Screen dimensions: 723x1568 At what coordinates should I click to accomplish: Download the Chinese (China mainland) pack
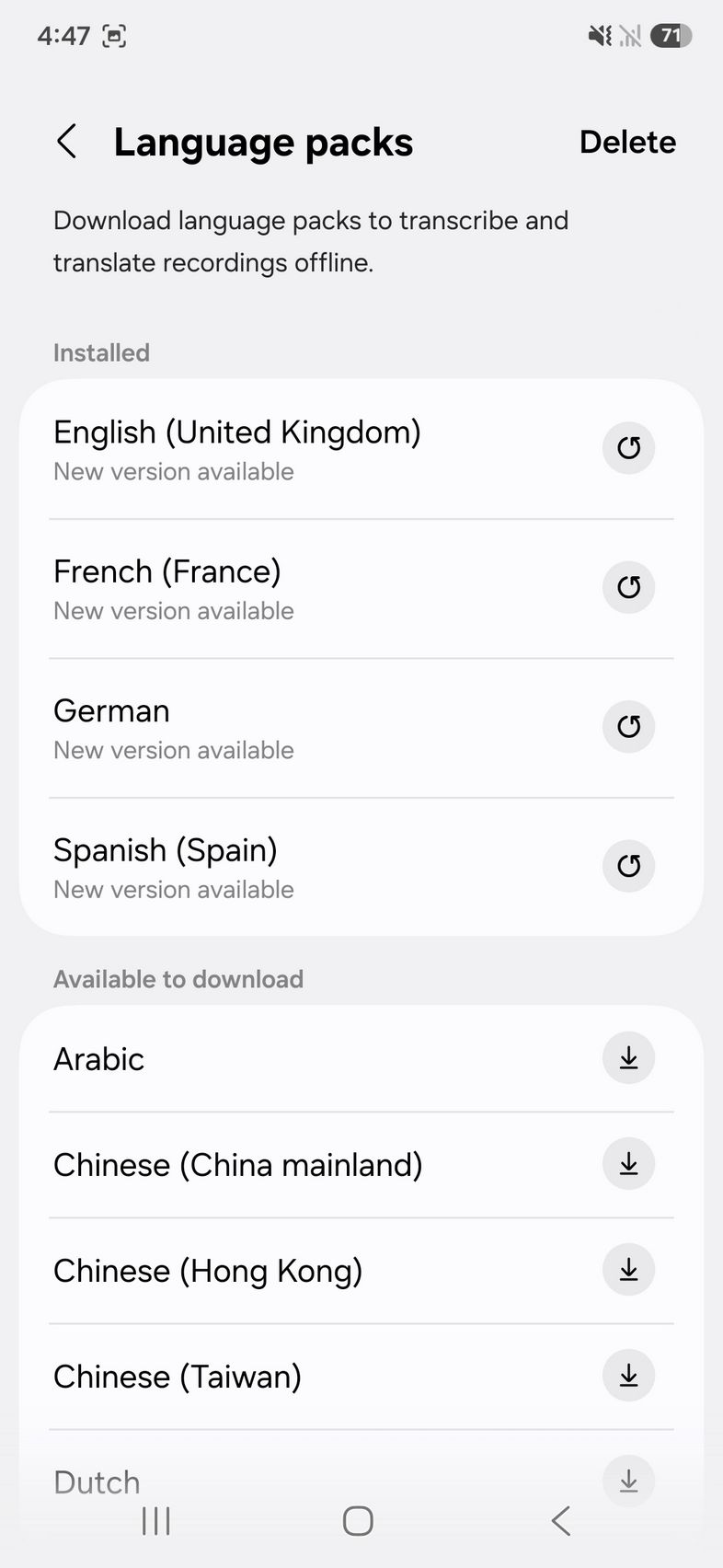628,1164
